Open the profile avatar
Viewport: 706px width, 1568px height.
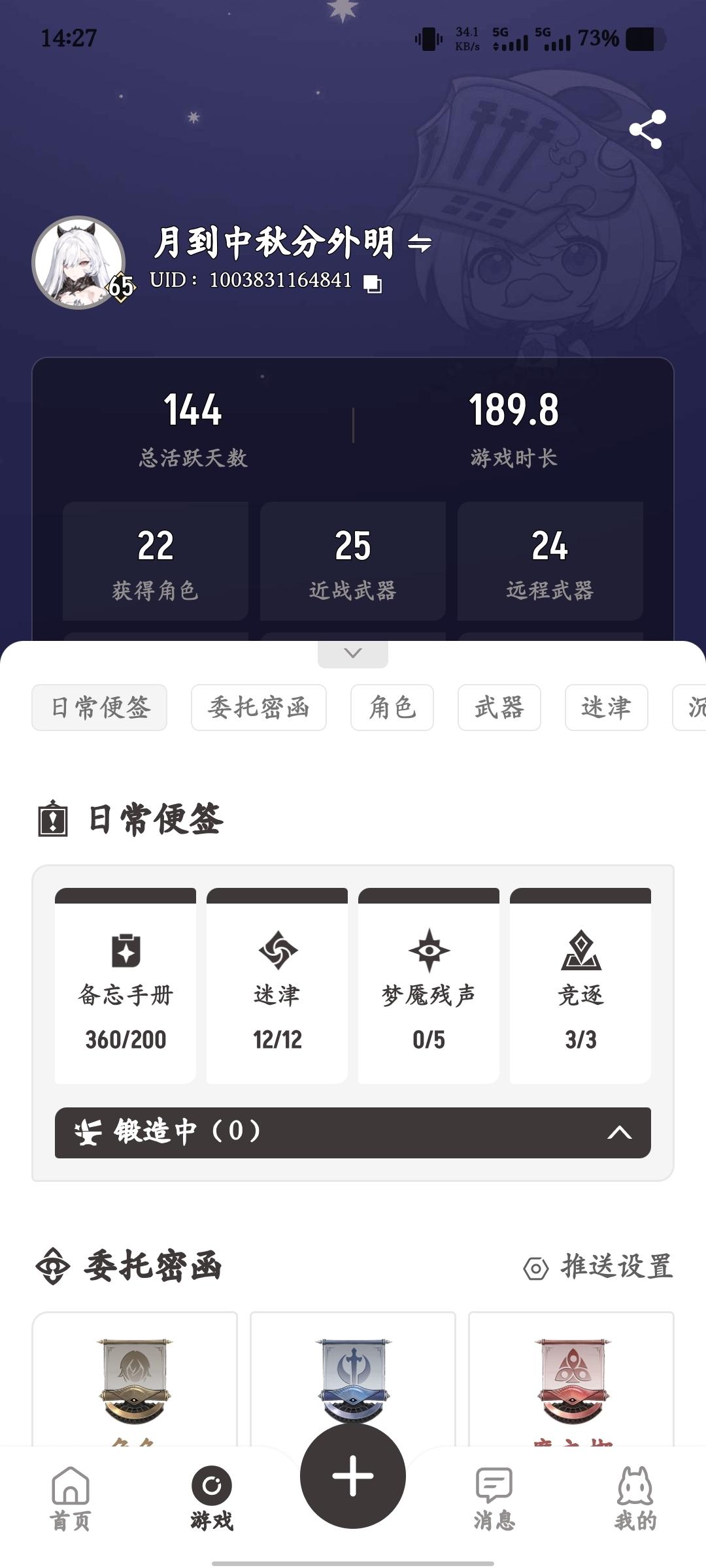[x=79, y=262]
